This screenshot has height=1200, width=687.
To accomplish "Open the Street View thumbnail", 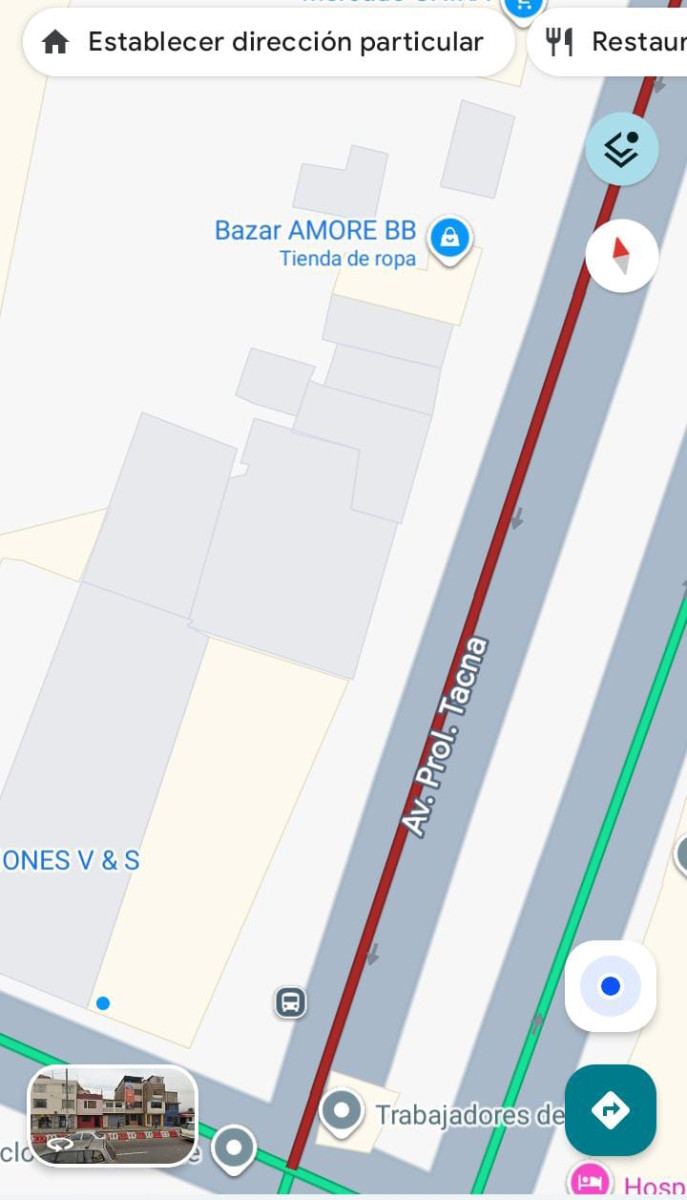I will coord(112,1116).
